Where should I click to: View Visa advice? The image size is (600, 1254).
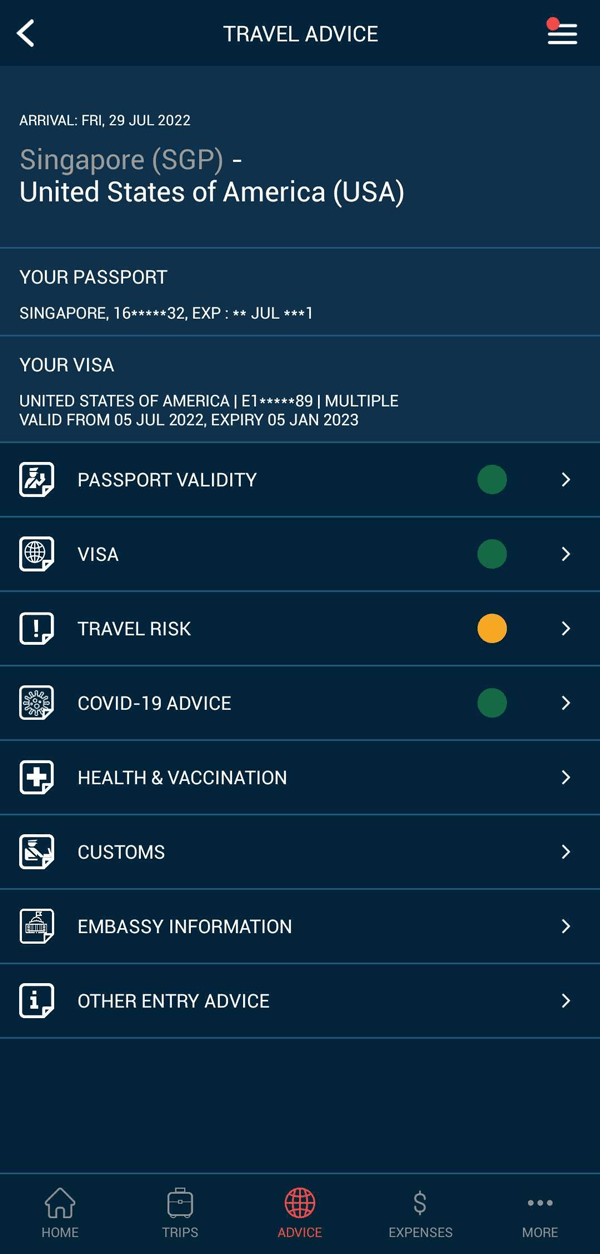coord(300,554)
